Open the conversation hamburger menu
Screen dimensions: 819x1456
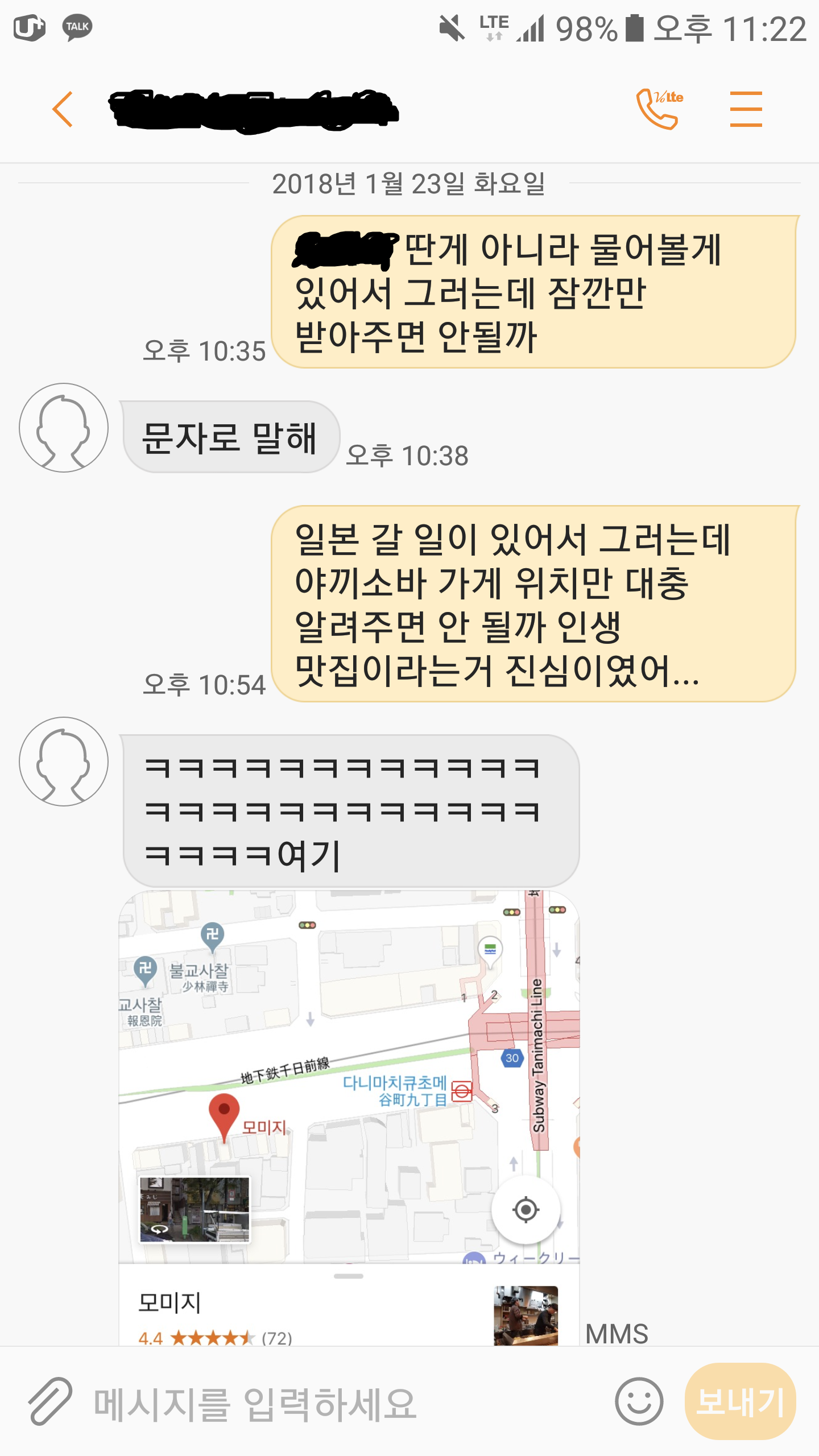[746, 109]
